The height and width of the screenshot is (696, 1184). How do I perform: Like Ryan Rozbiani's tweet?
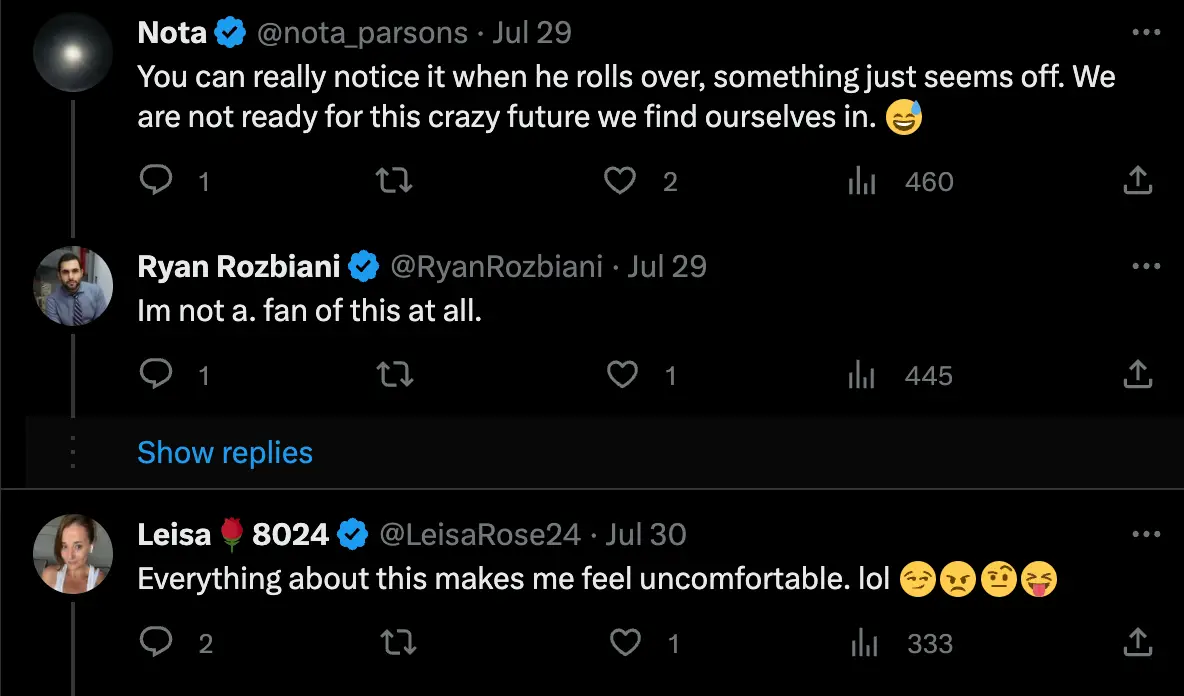(x=623, y=375)
